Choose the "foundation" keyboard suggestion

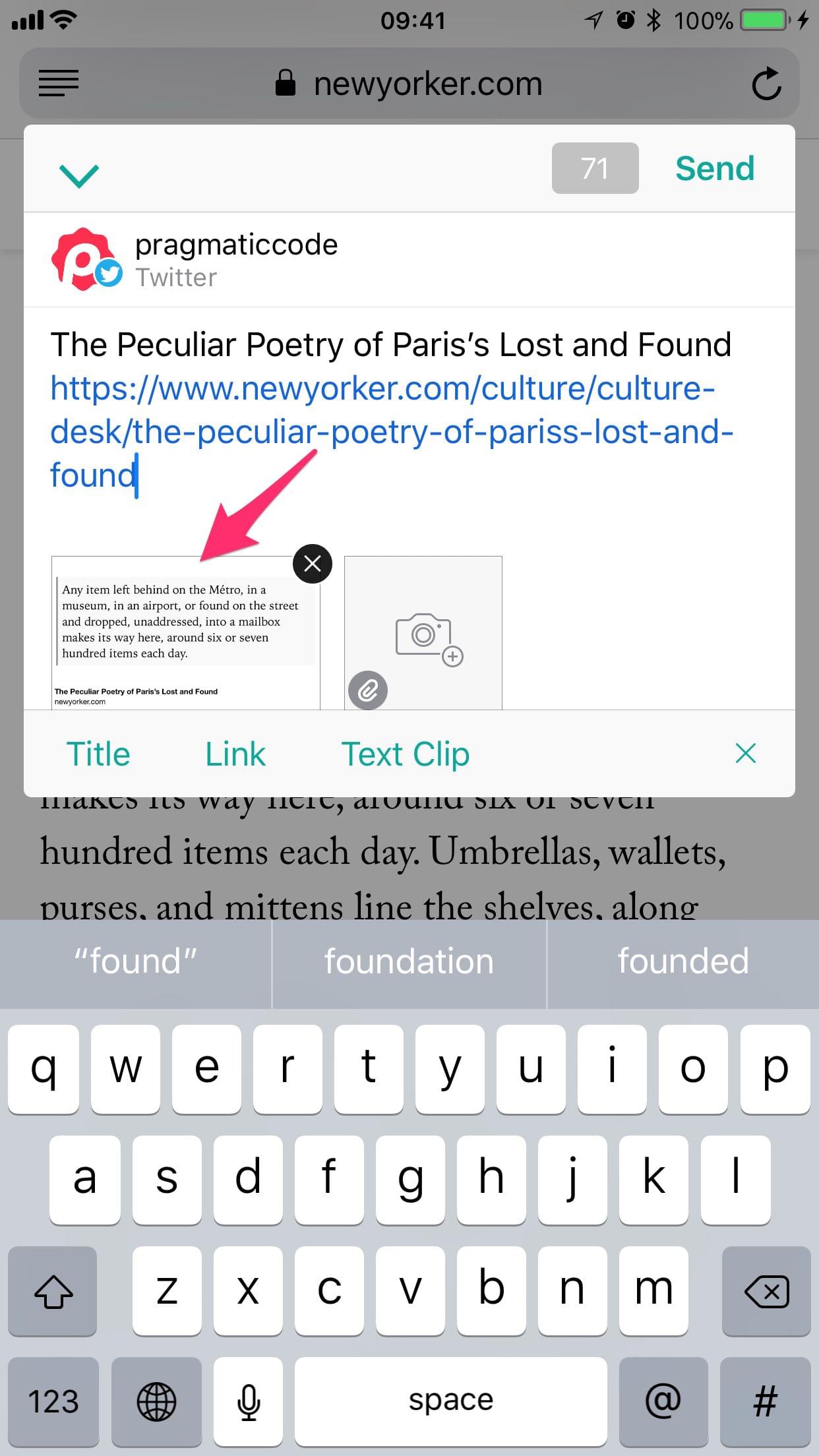pos(409,961)
